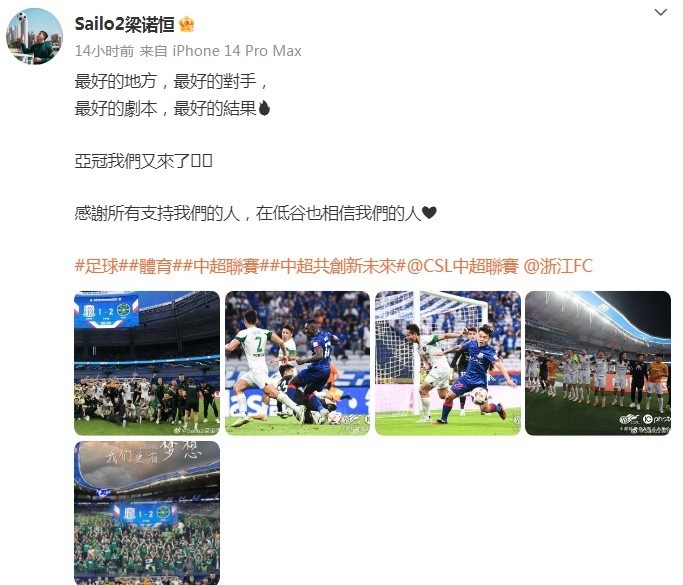View the goalmouth duel photo
Viewport: 683px width, 585px height.
point(447,363)
